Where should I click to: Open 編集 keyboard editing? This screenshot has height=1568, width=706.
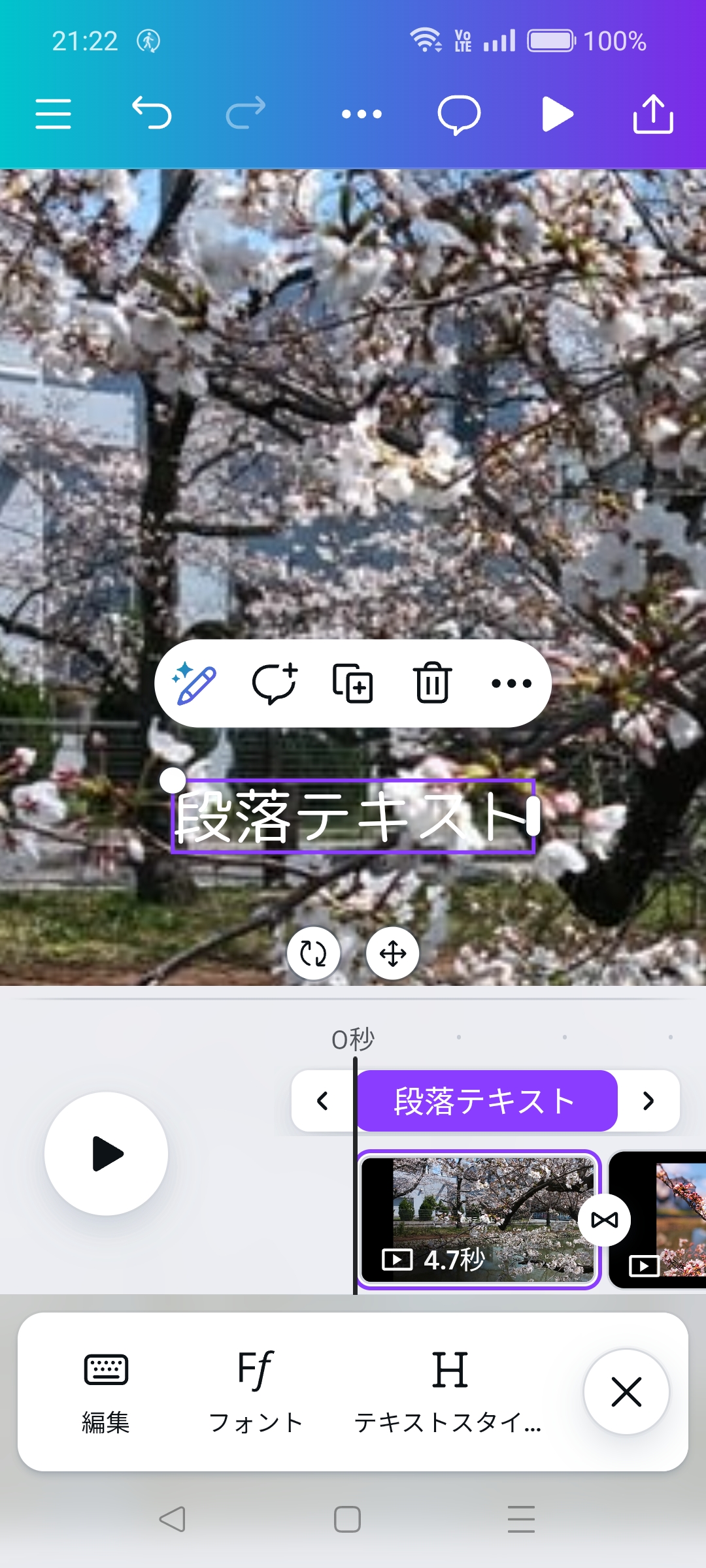pos(106,1392)
